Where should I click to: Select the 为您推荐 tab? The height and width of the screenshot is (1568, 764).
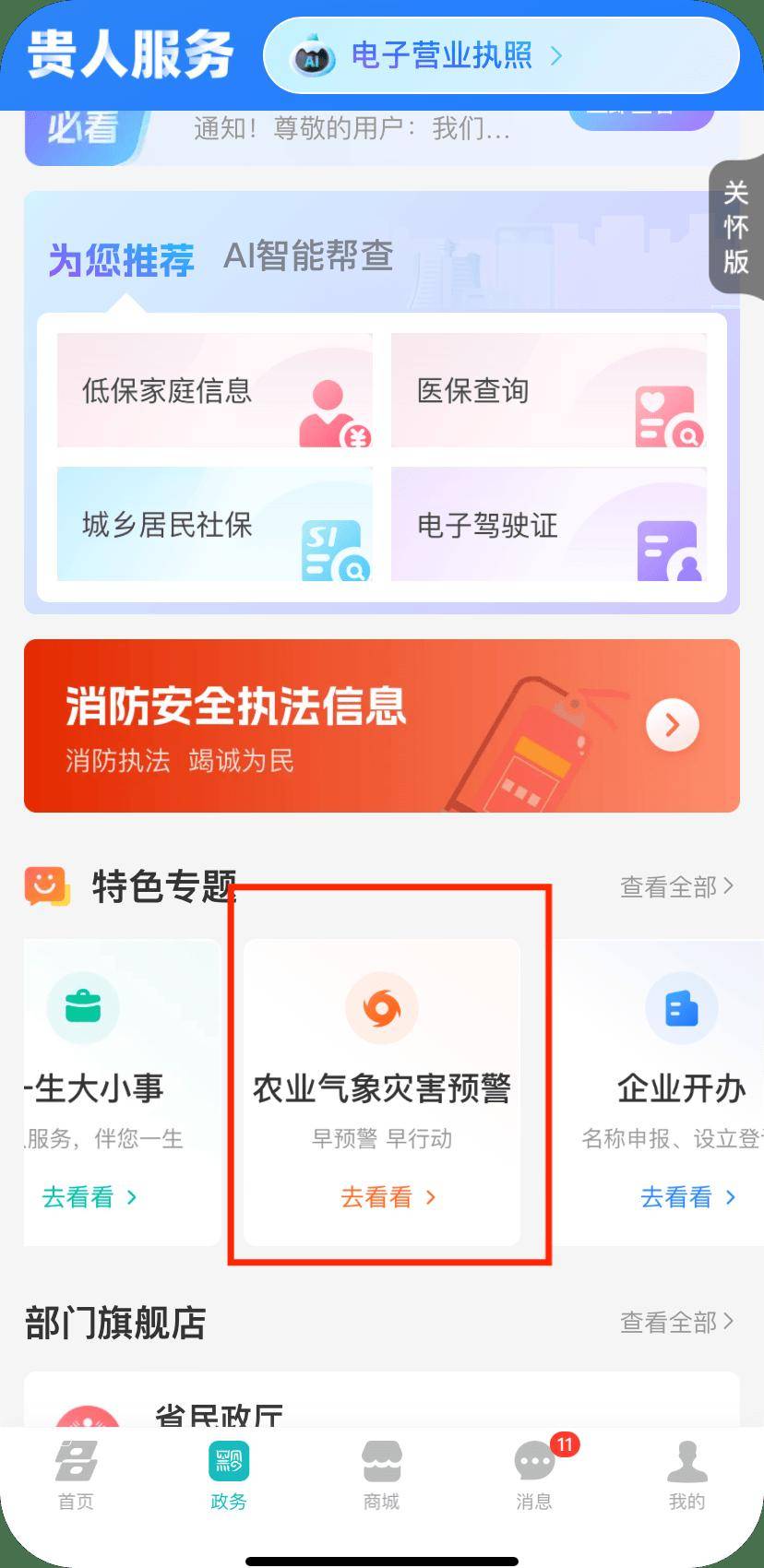[121, 261]
